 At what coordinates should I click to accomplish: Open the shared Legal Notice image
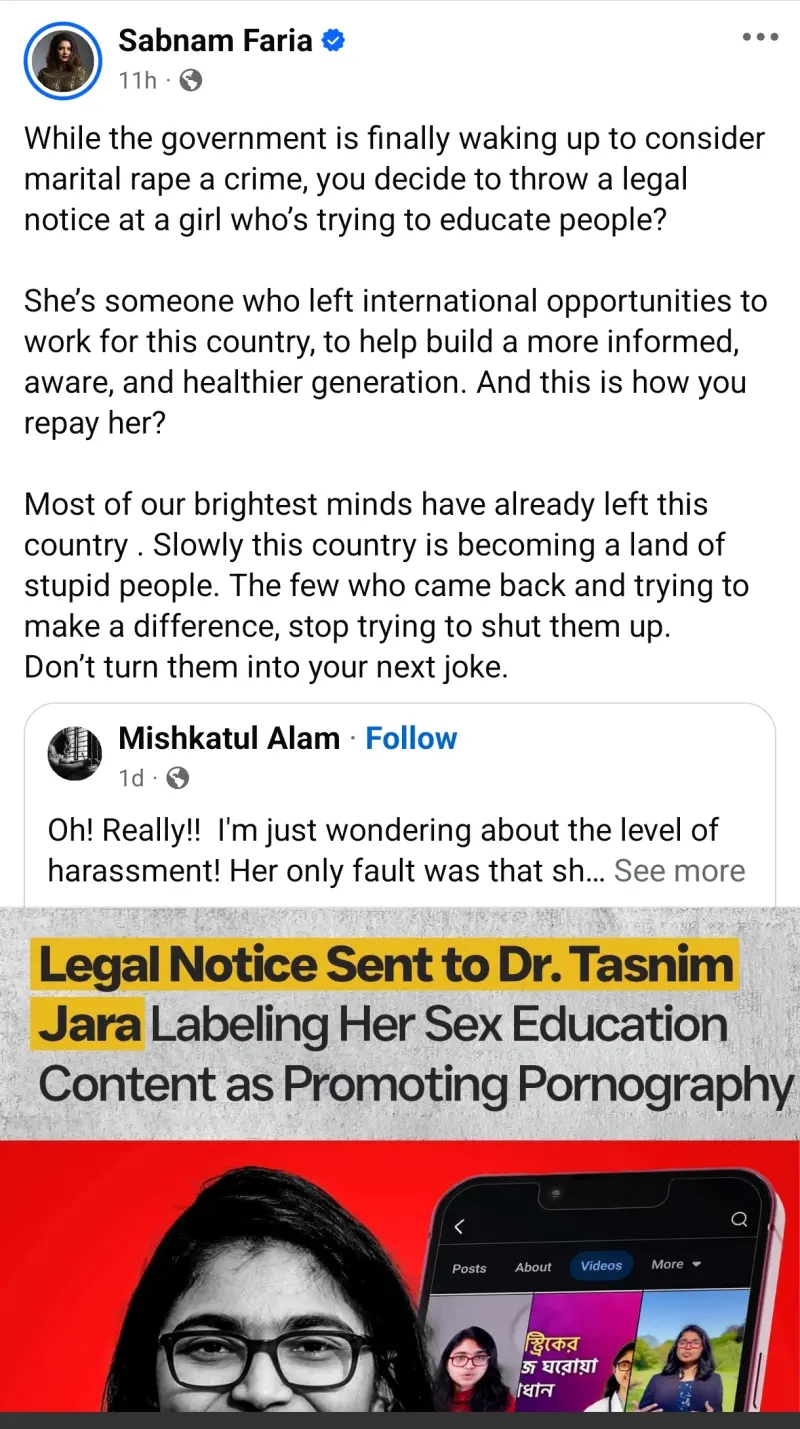400,1160
